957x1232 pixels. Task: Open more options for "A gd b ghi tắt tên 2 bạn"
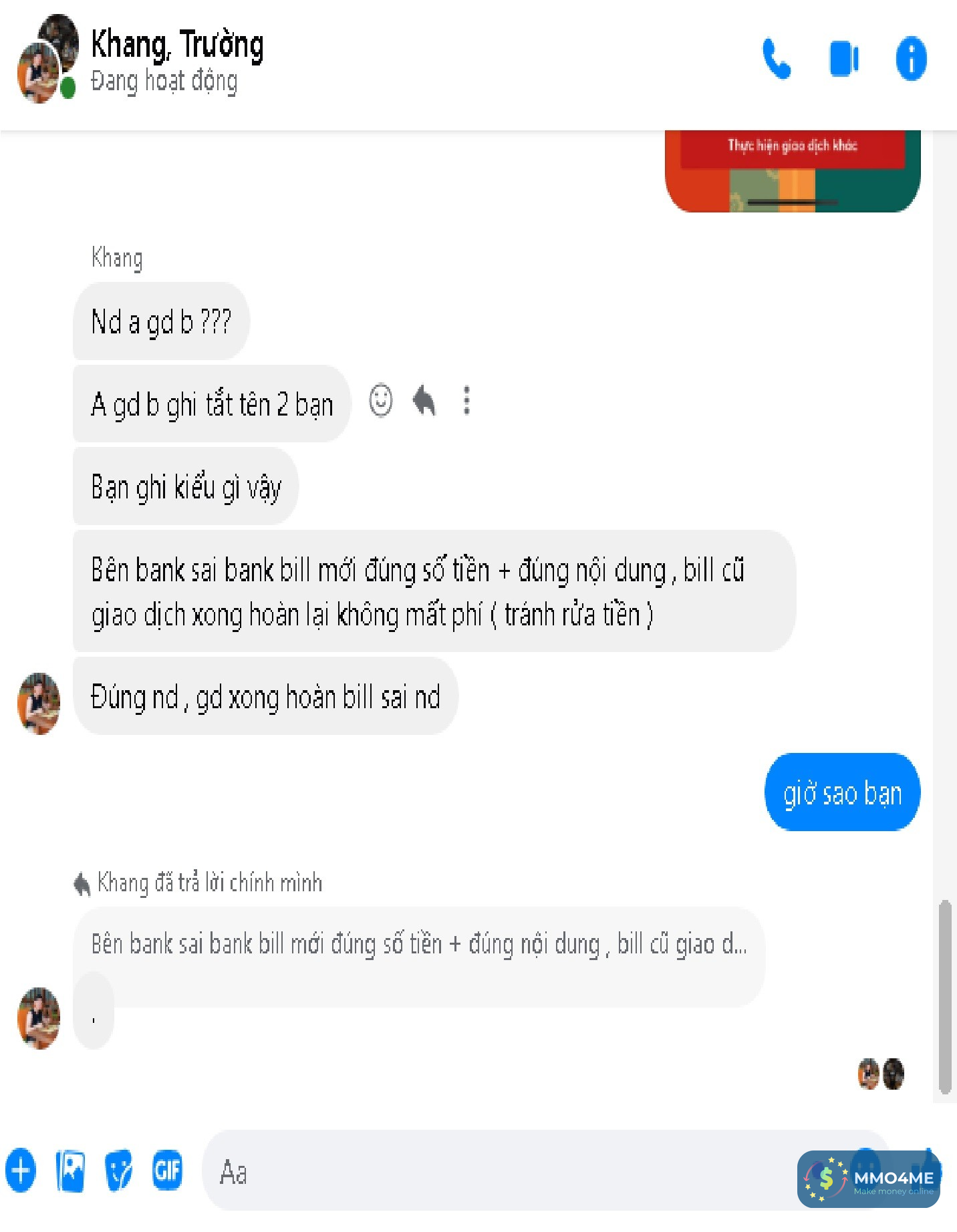point(466,402)
